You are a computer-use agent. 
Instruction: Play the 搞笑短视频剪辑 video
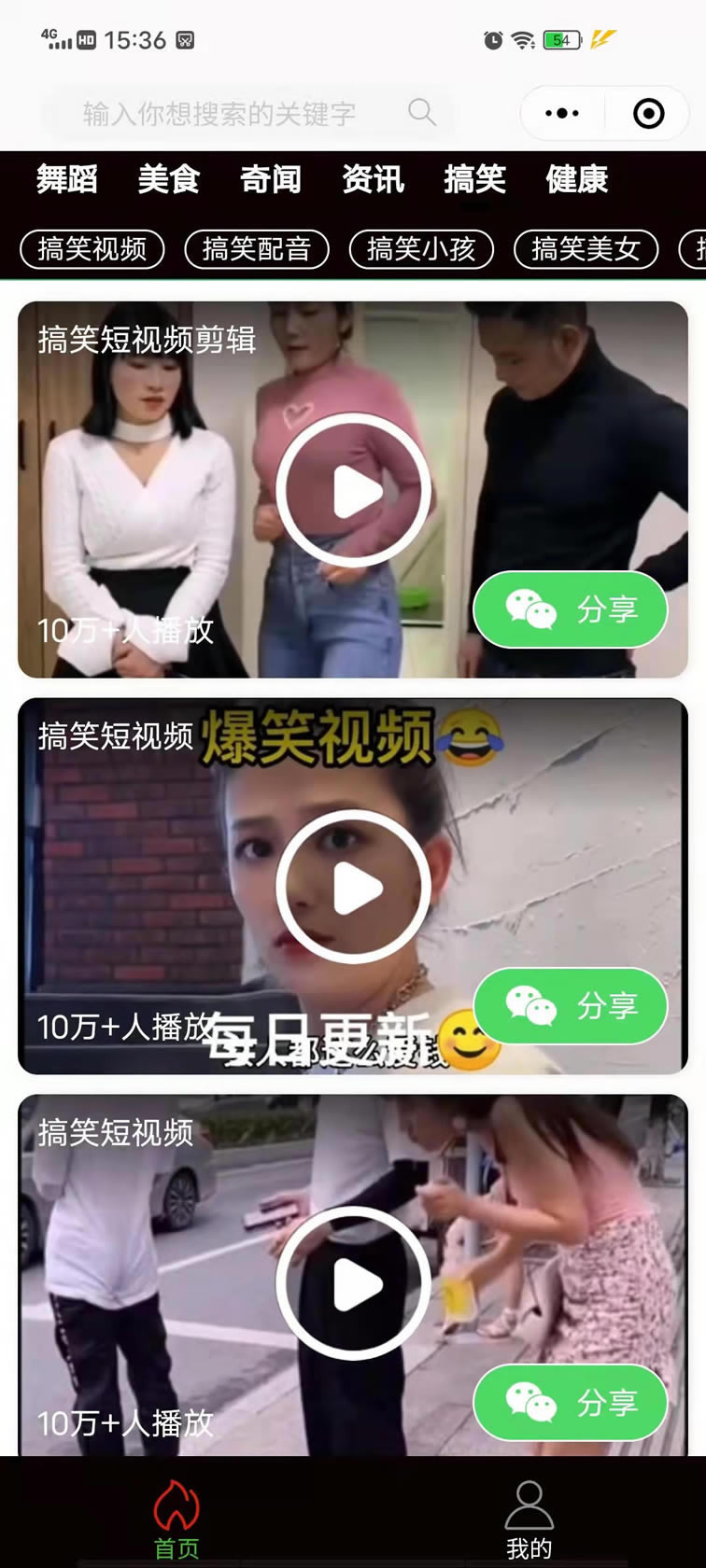(x=353, y=490)
